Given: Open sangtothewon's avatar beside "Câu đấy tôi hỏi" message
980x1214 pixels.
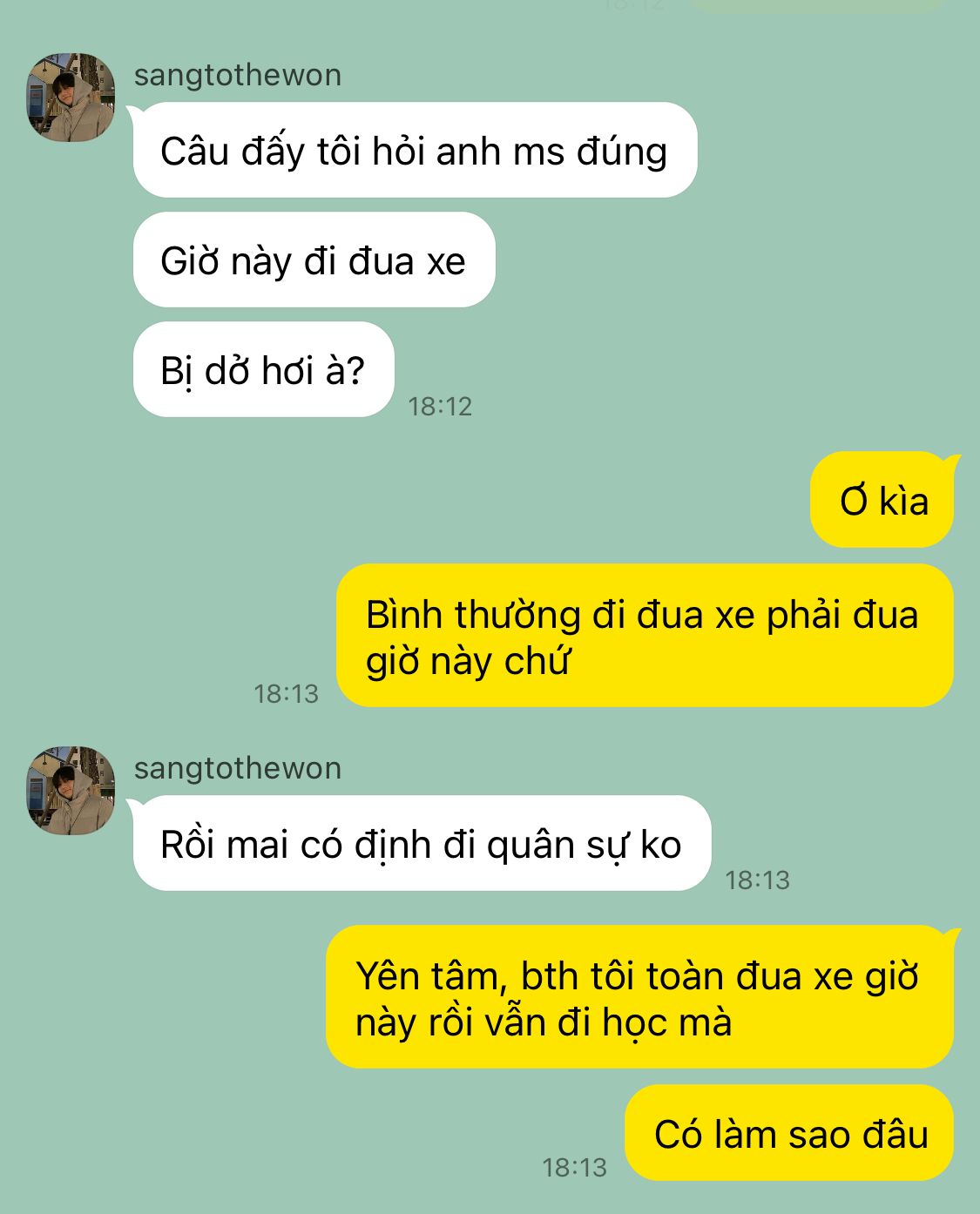Looking at the screenshot, I should tap(71, 98).
